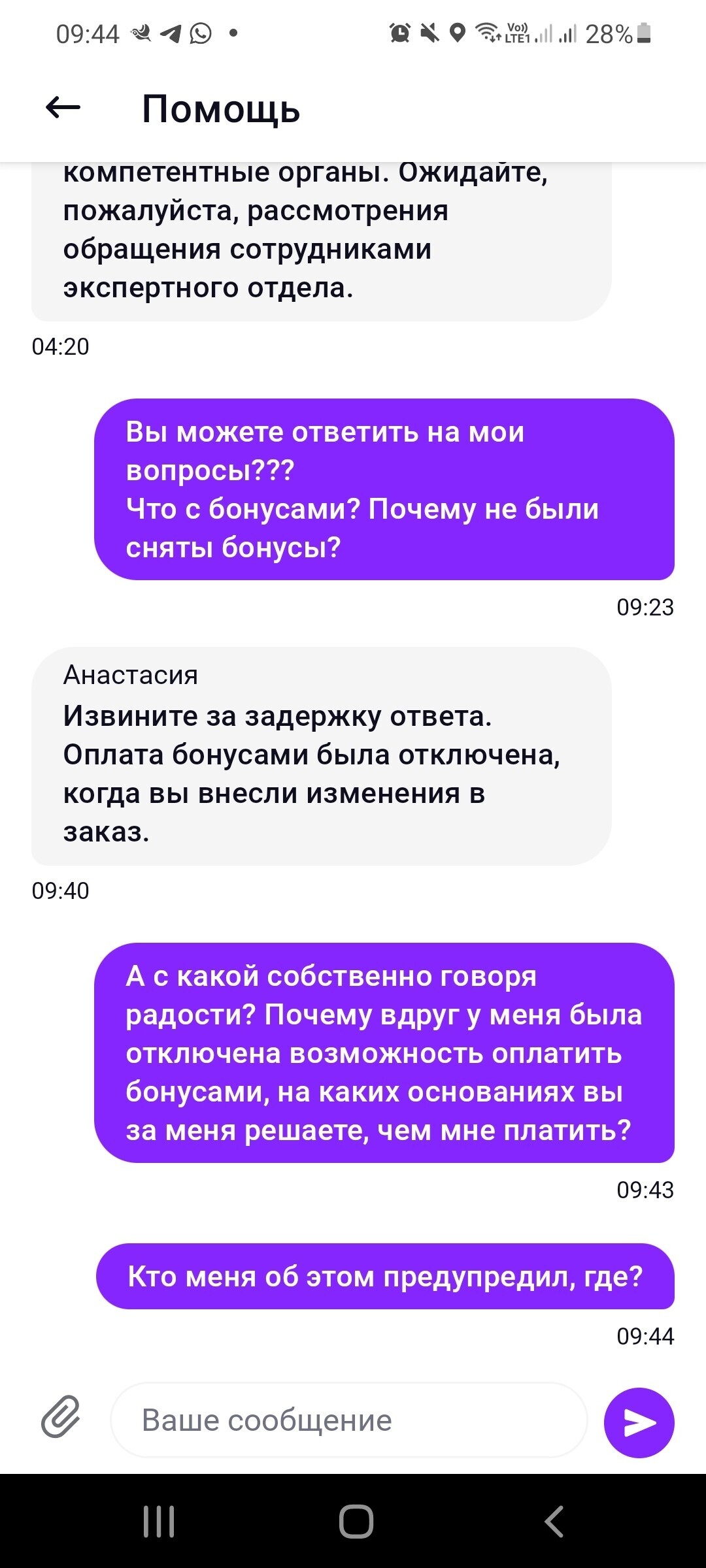Attach a file with the paperclip icon
The height and width of the screenshot is (1568, 706).
pos(60,1419)
